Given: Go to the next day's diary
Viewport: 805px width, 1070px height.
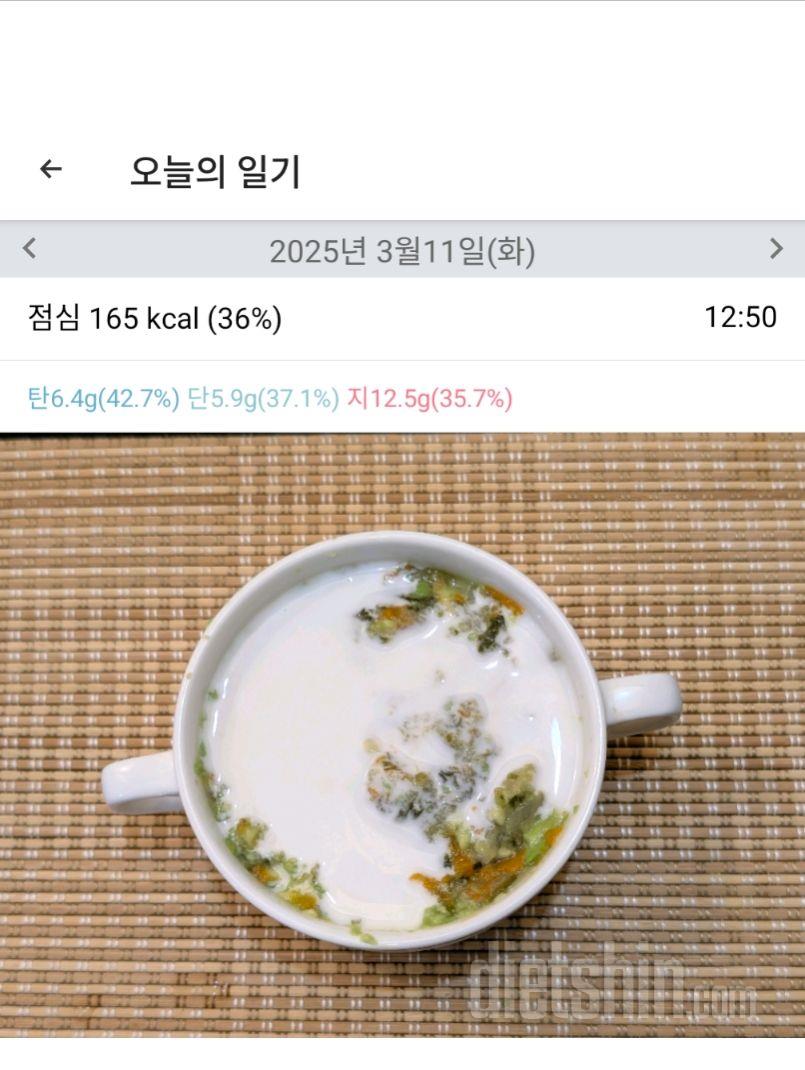Looking at the screenshot, I should coord(775,249).
